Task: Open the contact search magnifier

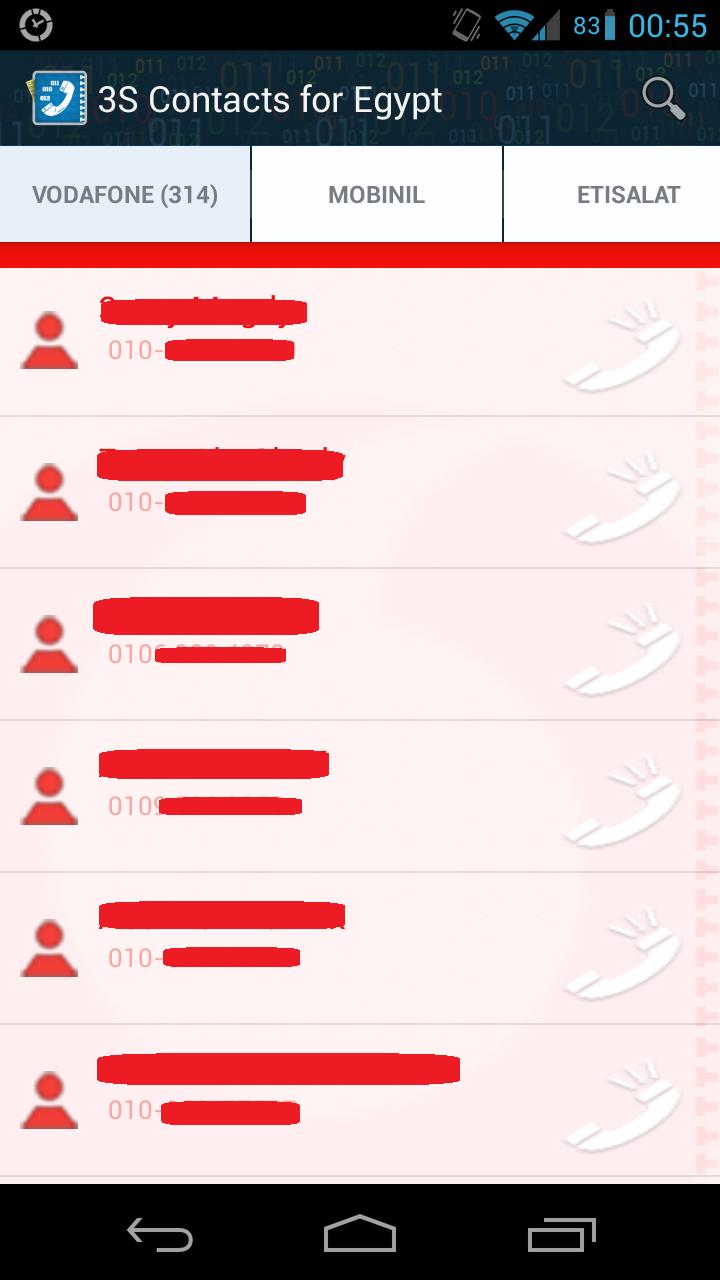Action: pyautogui.click(x=662, y=98)
